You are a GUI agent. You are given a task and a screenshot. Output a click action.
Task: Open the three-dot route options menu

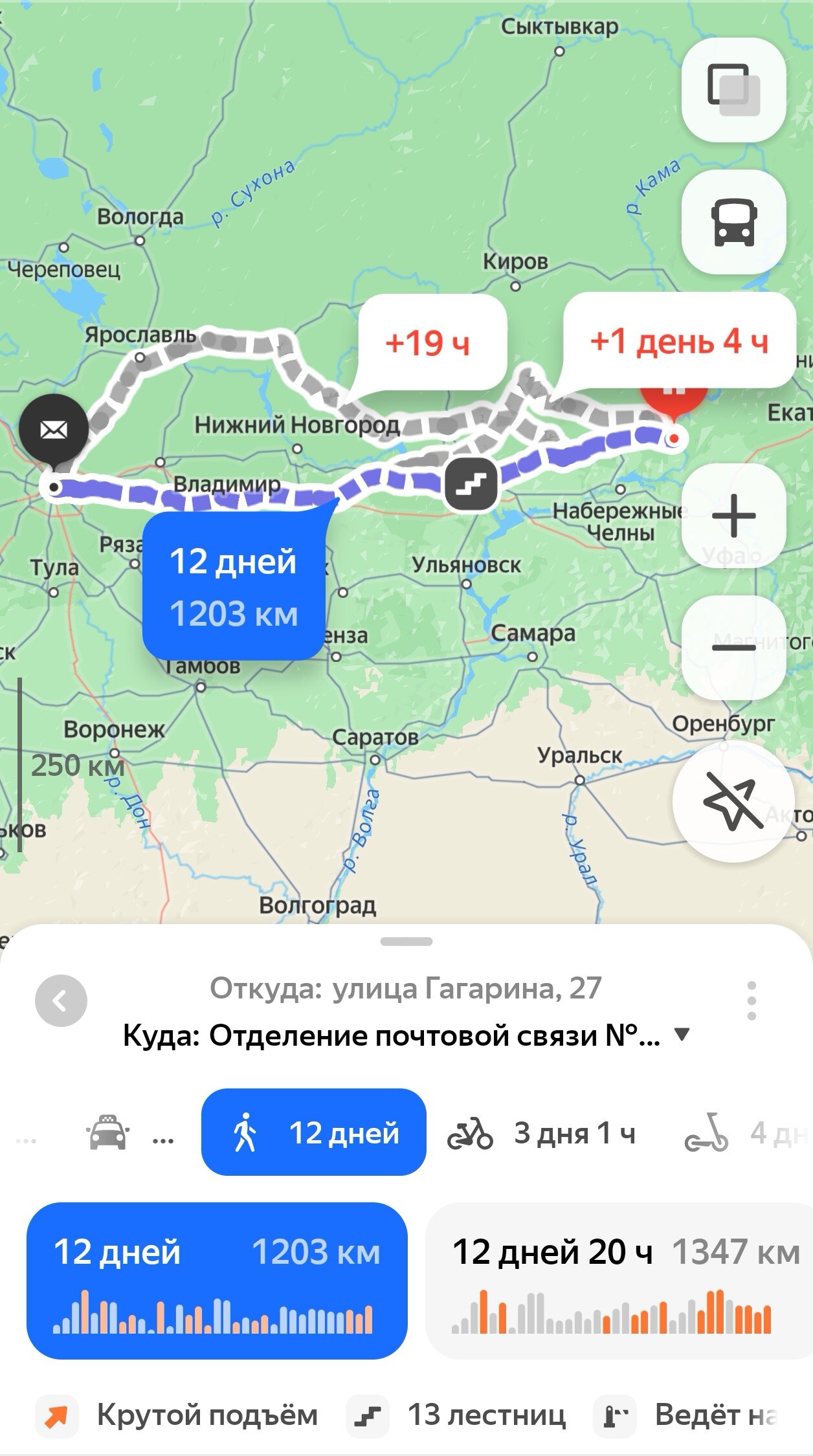(x=751, y=1000)
